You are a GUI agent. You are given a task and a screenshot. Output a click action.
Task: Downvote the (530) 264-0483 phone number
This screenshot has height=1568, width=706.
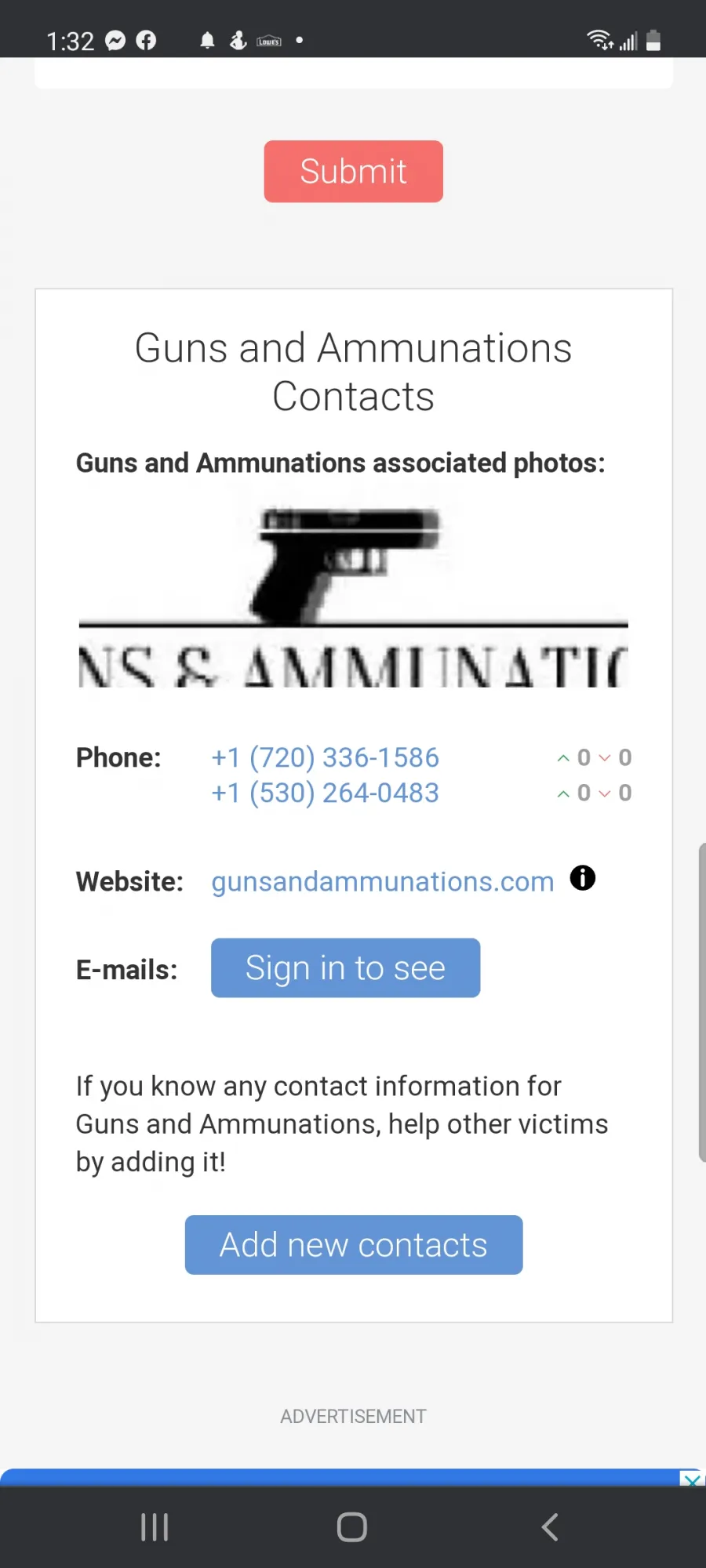tap(604, 793)
